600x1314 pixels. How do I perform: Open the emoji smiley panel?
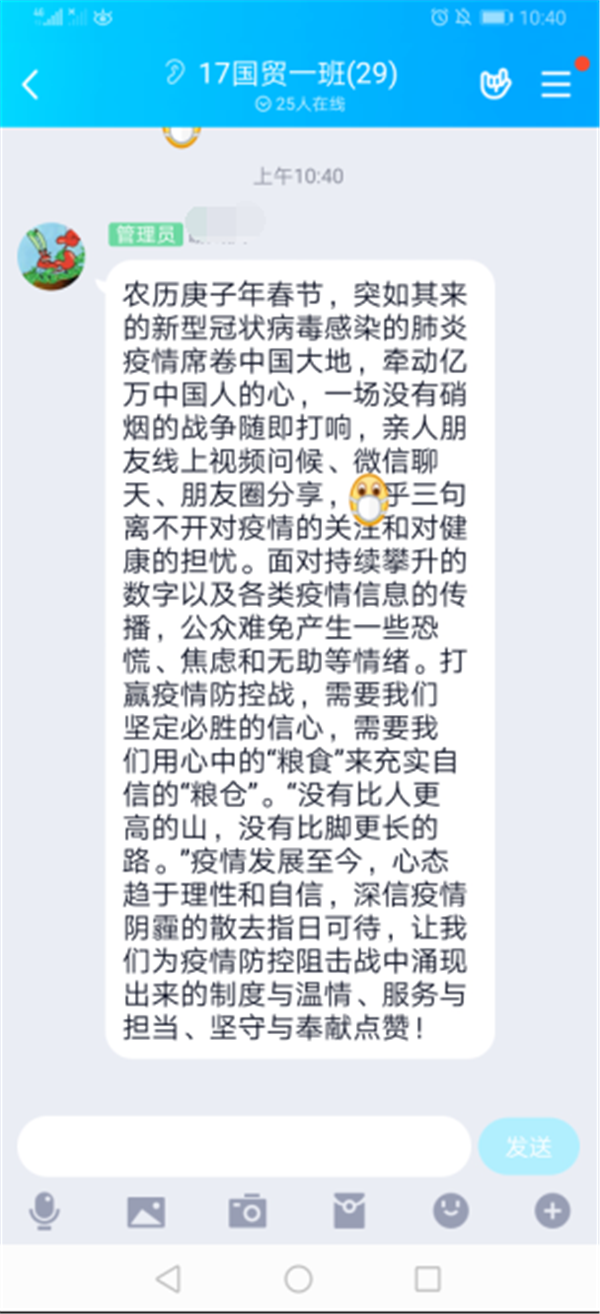[x=450, y=1211]
